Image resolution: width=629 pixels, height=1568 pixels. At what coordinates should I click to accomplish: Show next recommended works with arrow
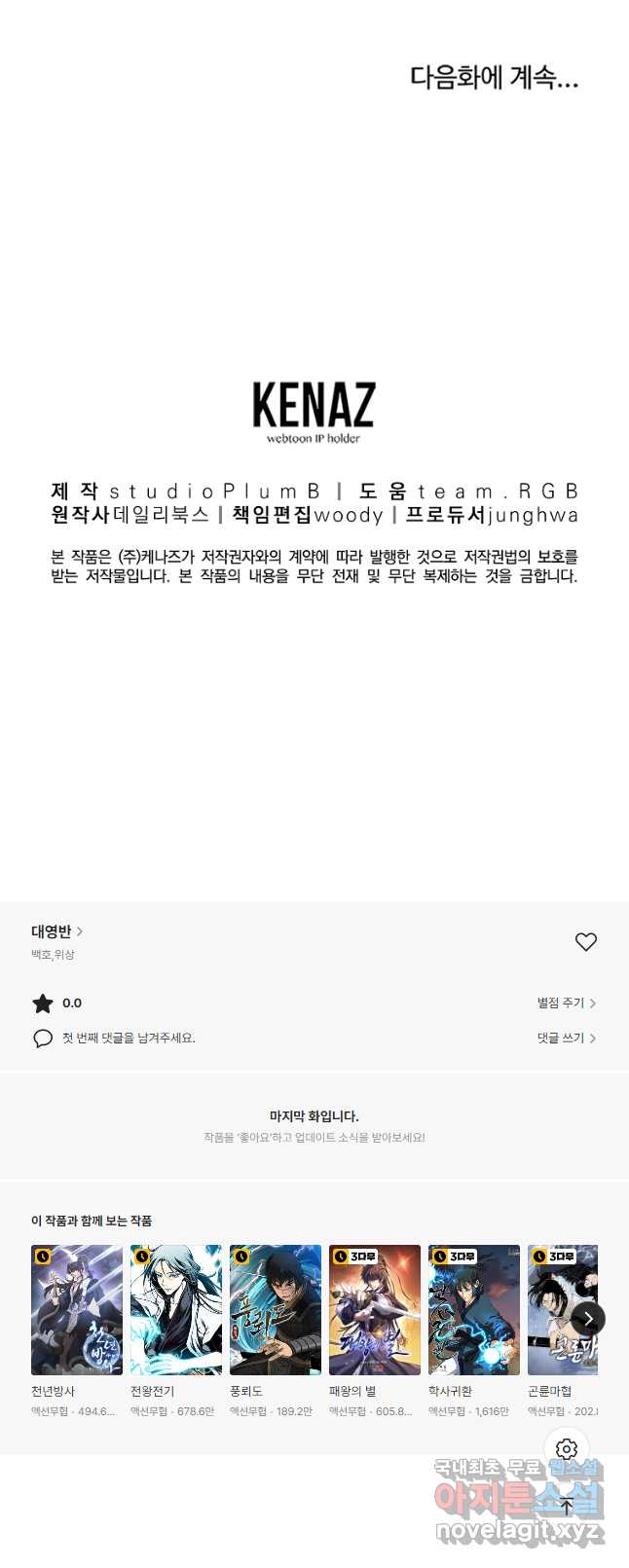(588, 1319)
